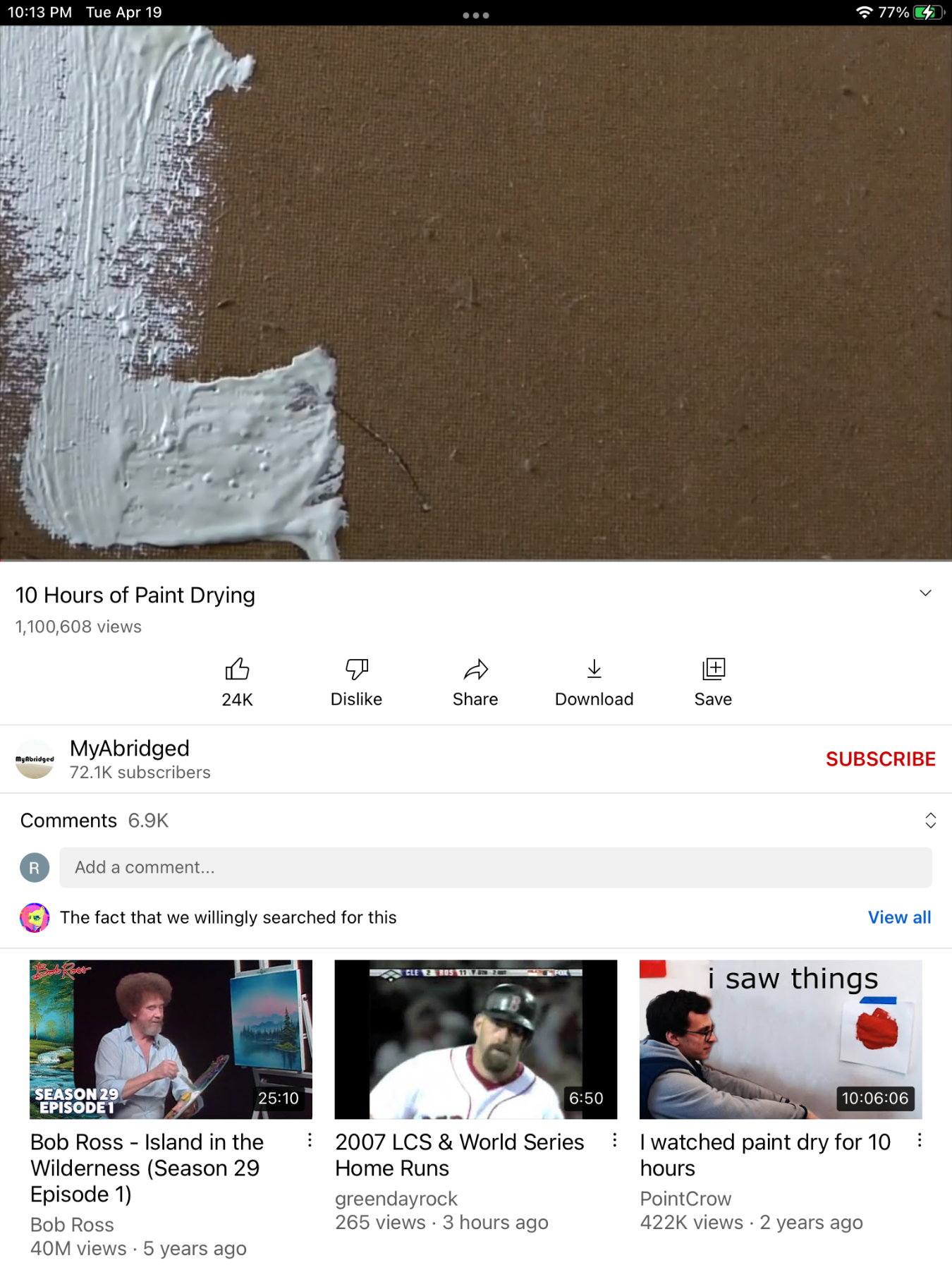Expand the Comments section arrows

point(930,820)
